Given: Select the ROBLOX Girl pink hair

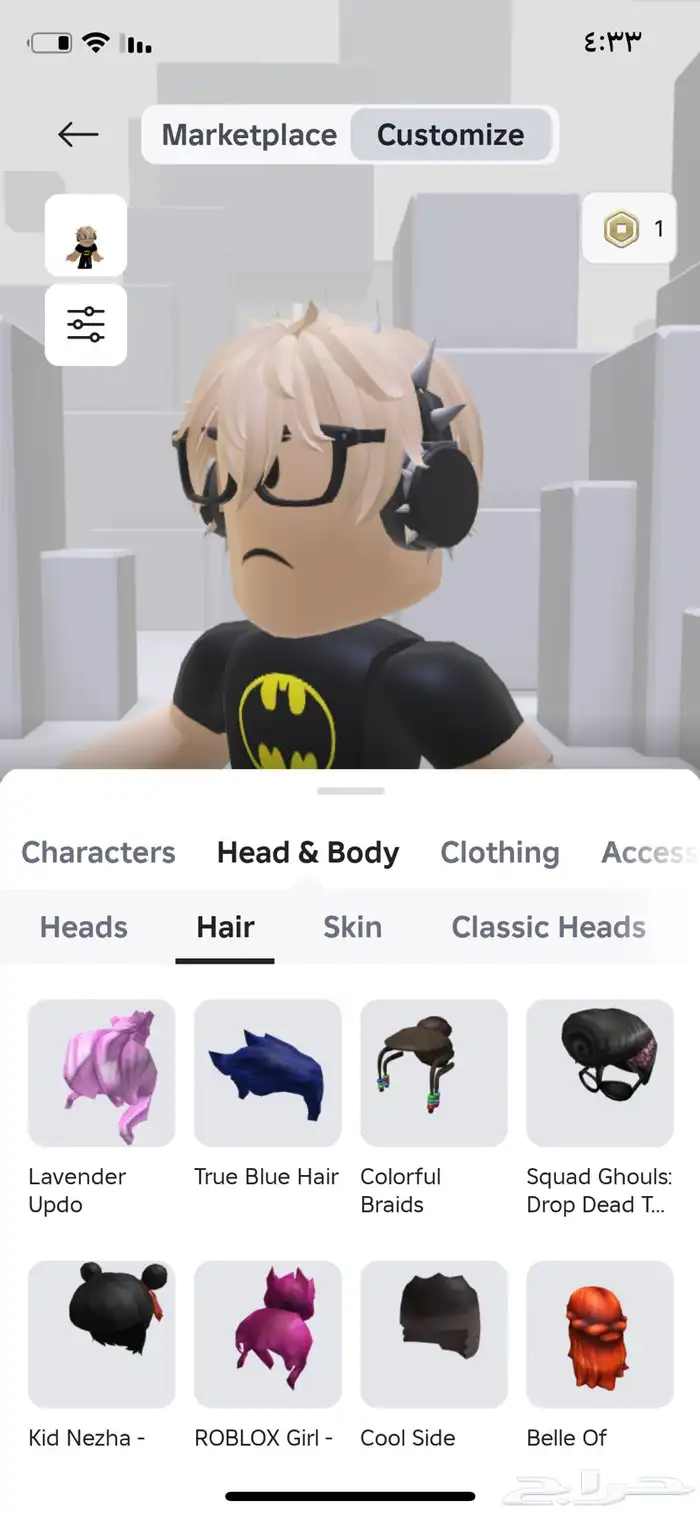Looking at the screenshot, I should tap(268, 1334).
